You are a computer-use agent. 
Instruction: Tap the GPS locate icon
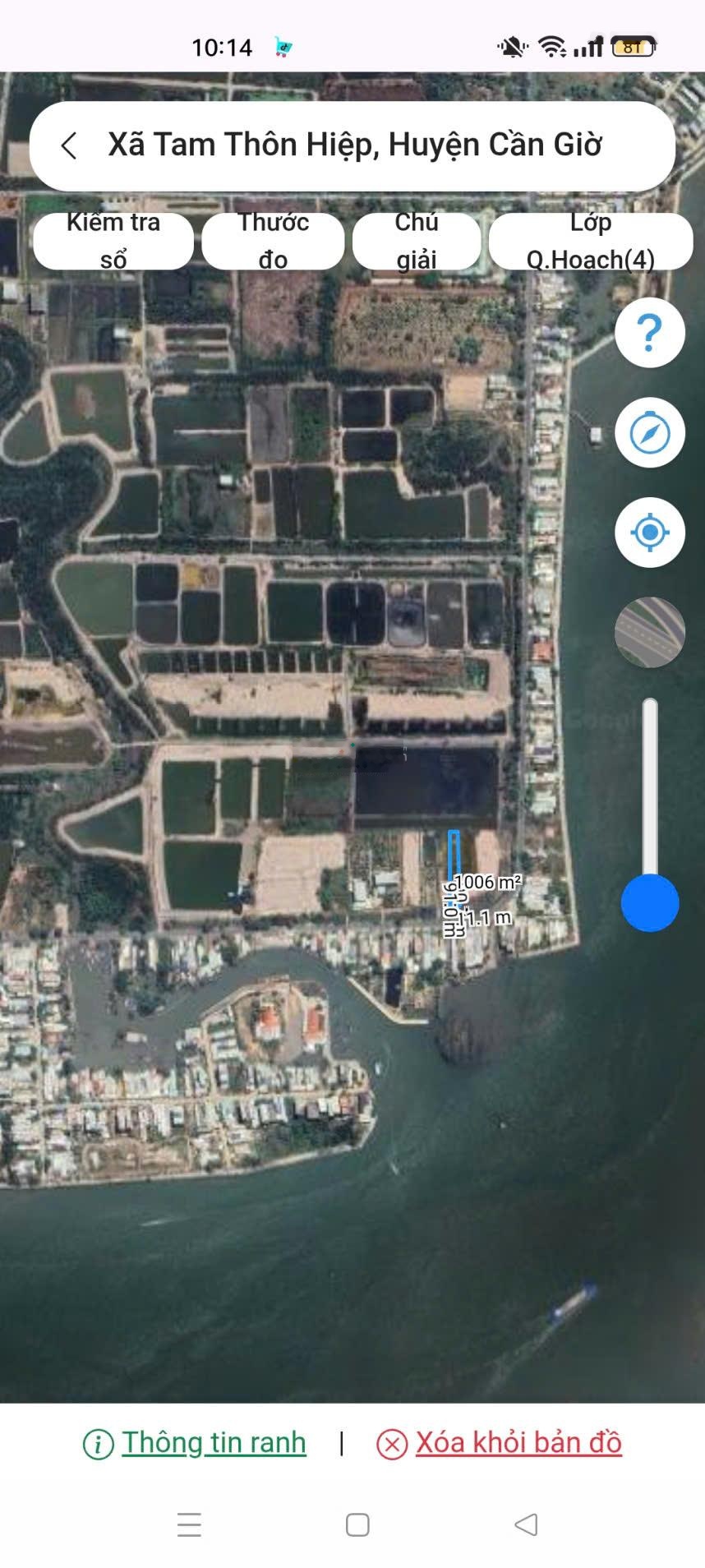[648, 532]
